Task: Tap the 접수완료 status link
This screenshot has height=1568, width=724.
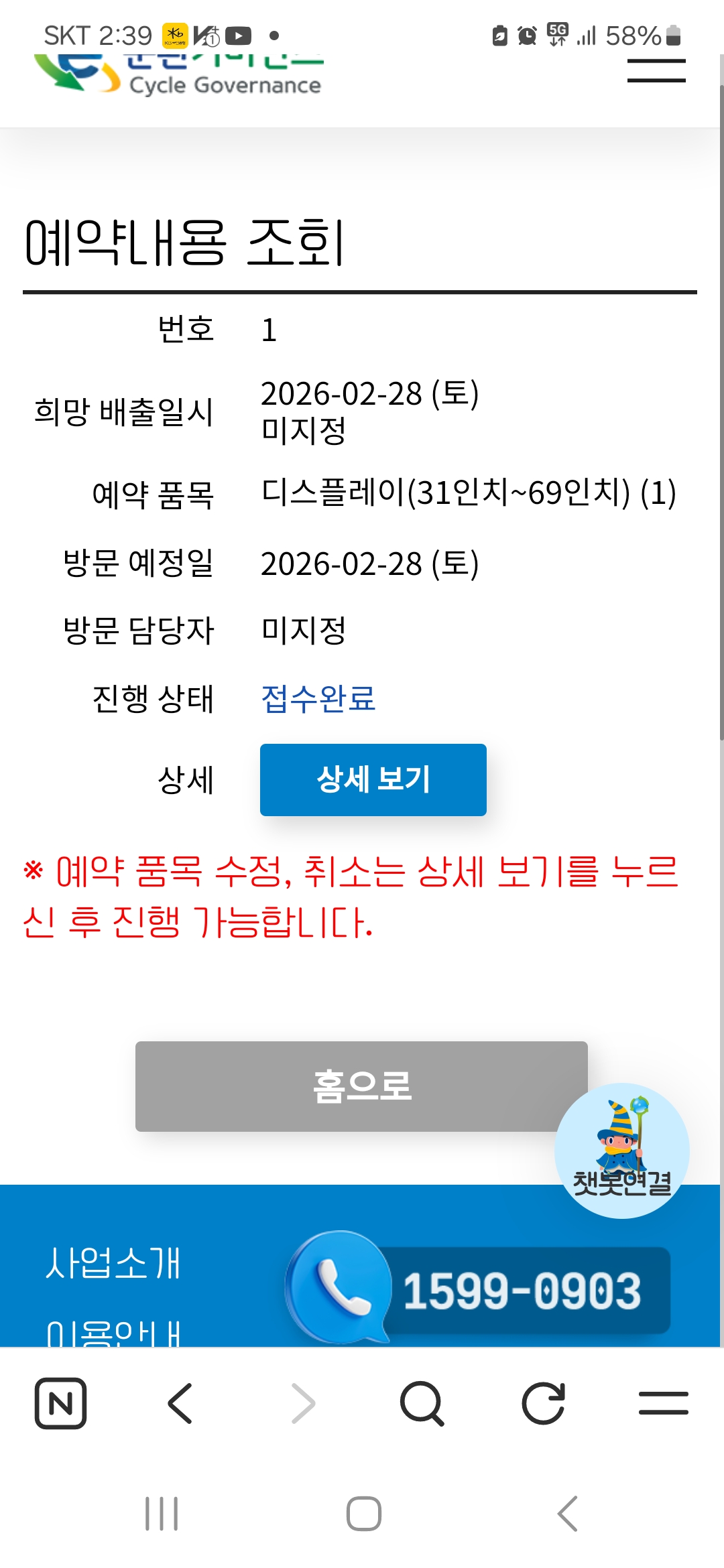Action: (x=318, y=699)
